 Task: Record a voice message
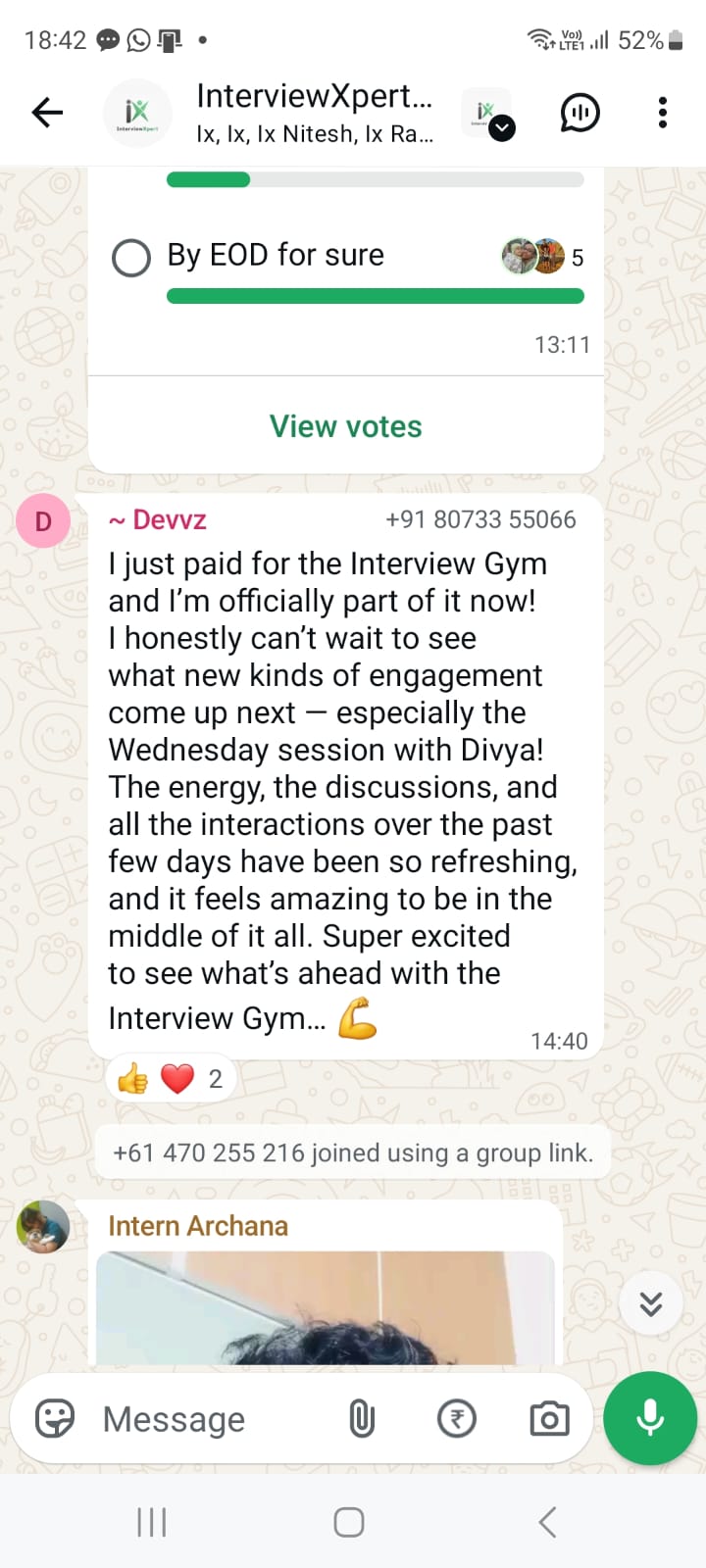[650, 1418]
